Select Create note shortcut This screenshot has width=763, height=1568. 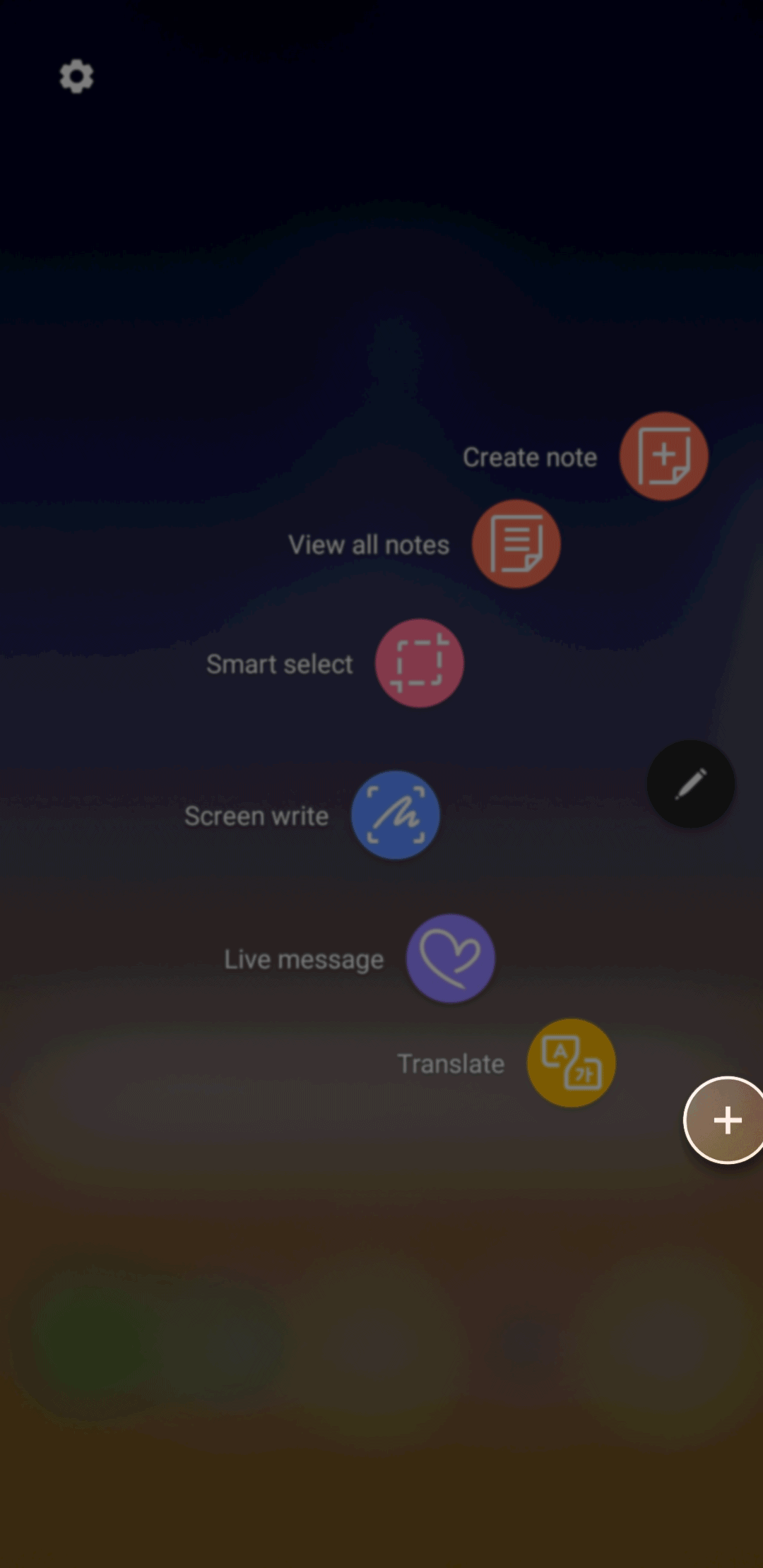point(663,457)
